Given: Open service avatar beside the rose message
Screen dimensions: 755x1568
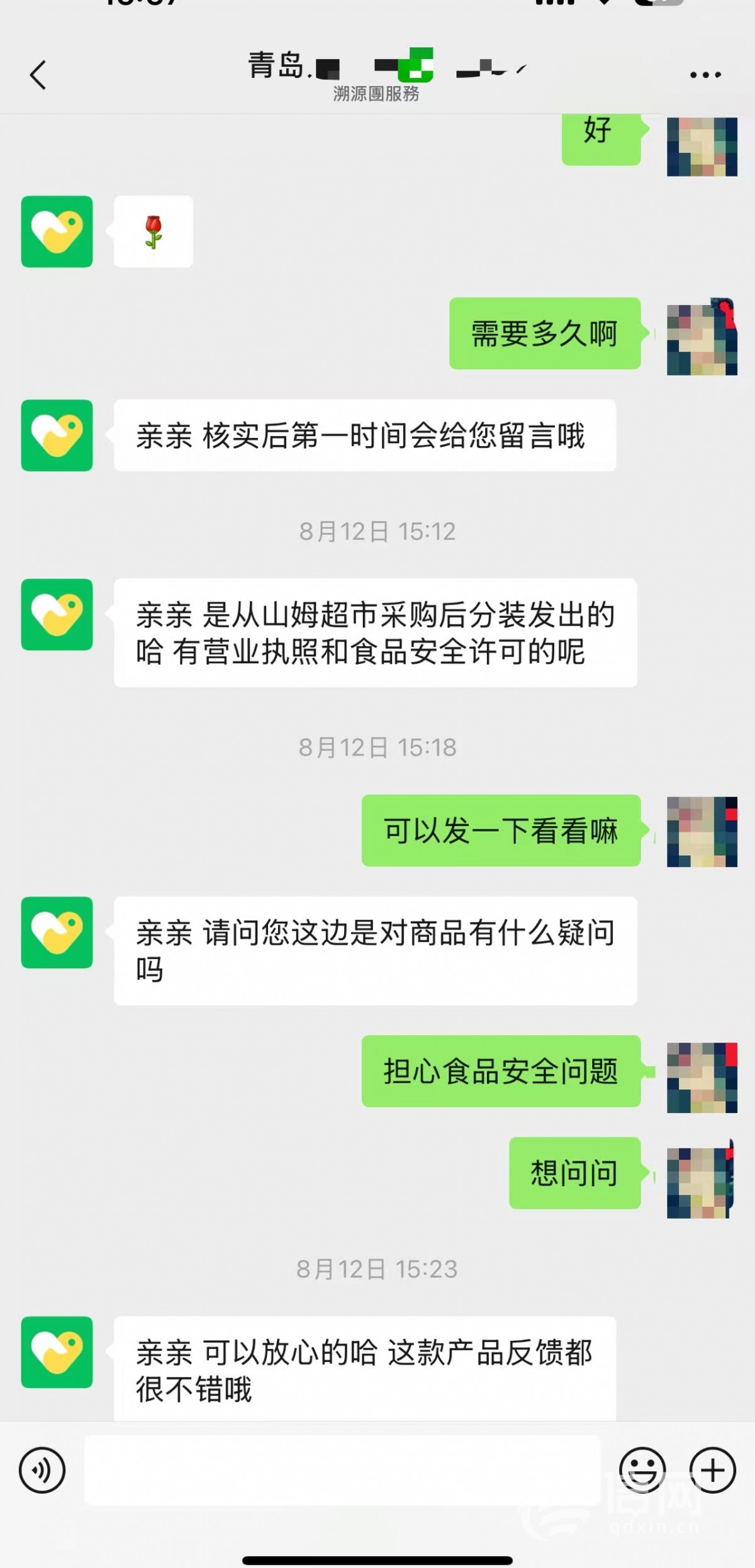Looking at the screenshot, I should 57,232.
